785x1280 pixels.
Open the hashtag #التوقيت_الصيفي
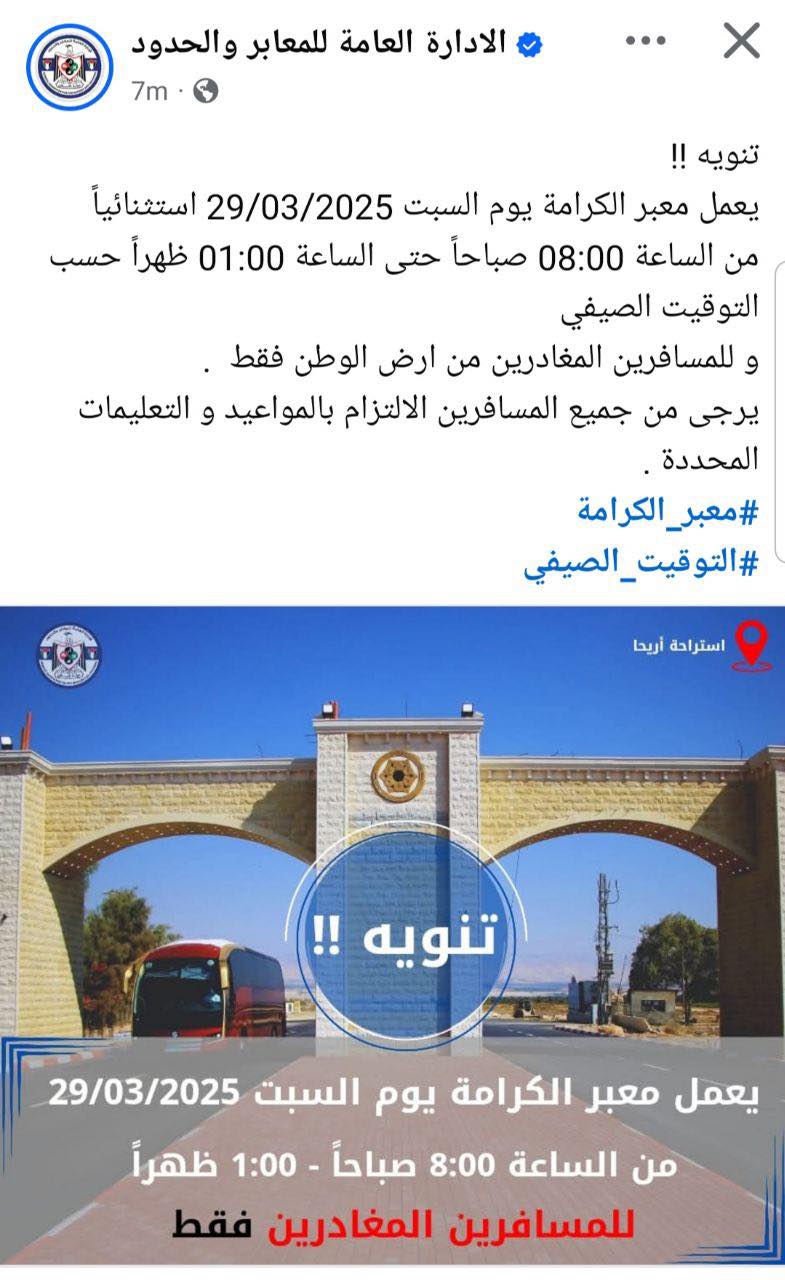pos(641,562)
